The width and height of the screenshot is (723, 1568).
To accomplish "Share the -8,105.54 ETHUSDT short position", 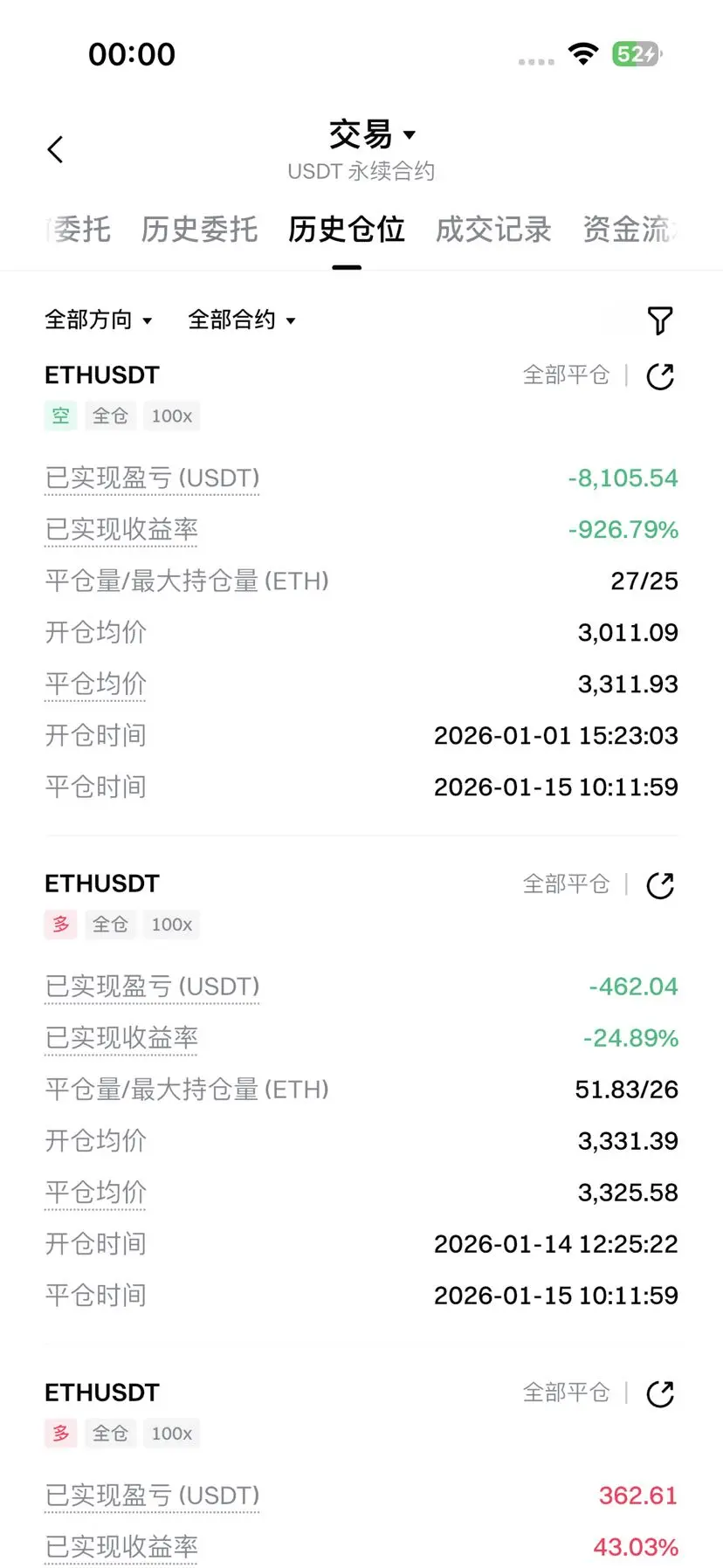I will pos(660,376).
